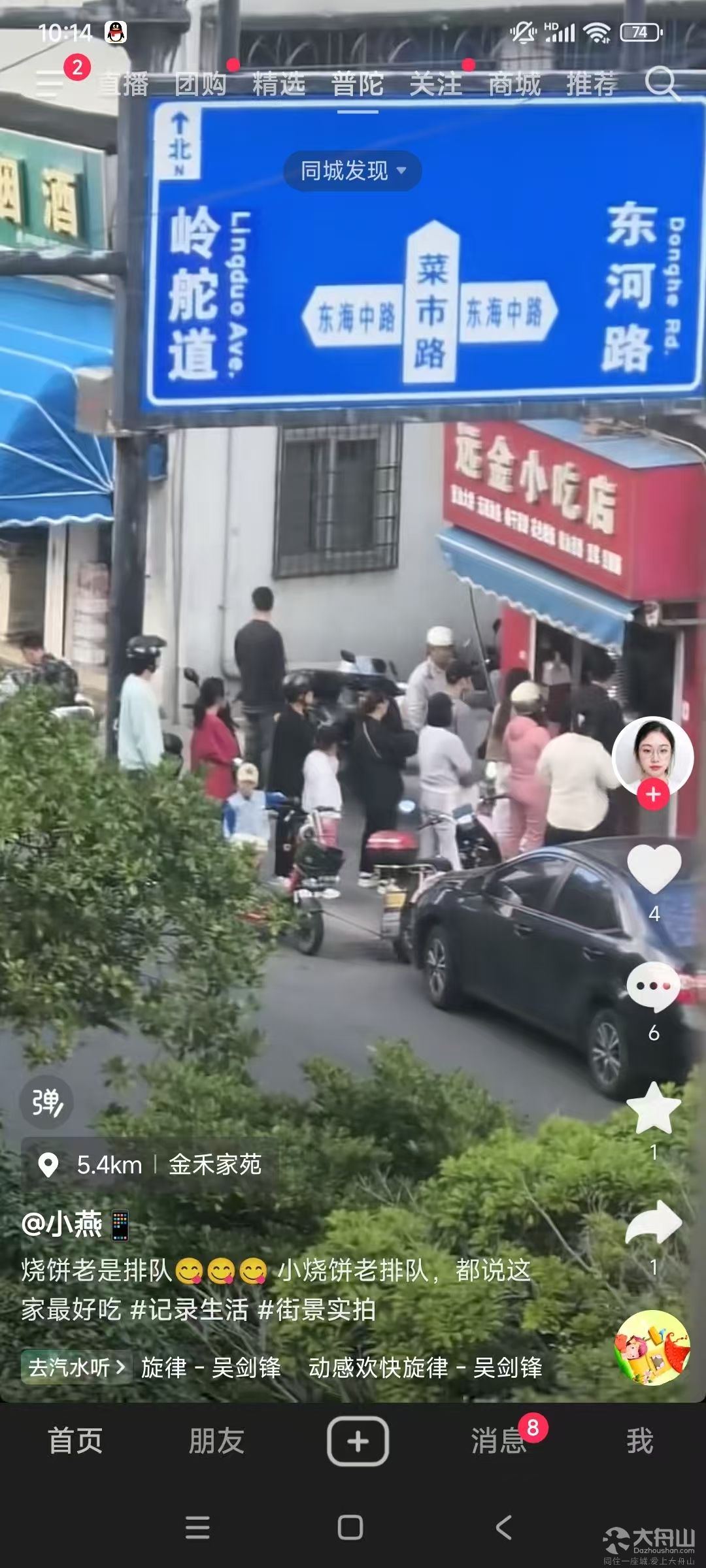Switch to the 推荐 tab
706x1568 pixels.
click(x=592, y=84)
